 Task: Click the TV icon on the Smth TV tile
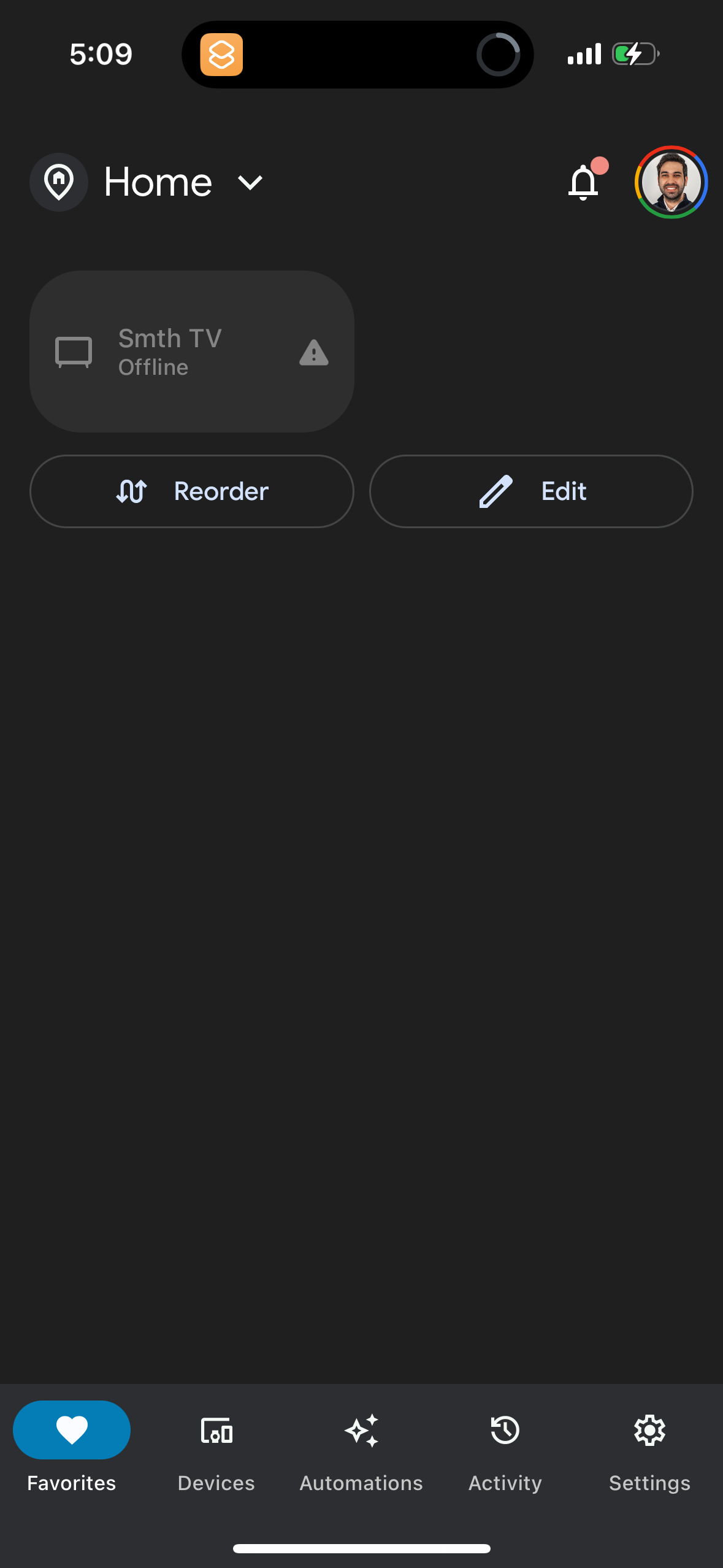74,352
